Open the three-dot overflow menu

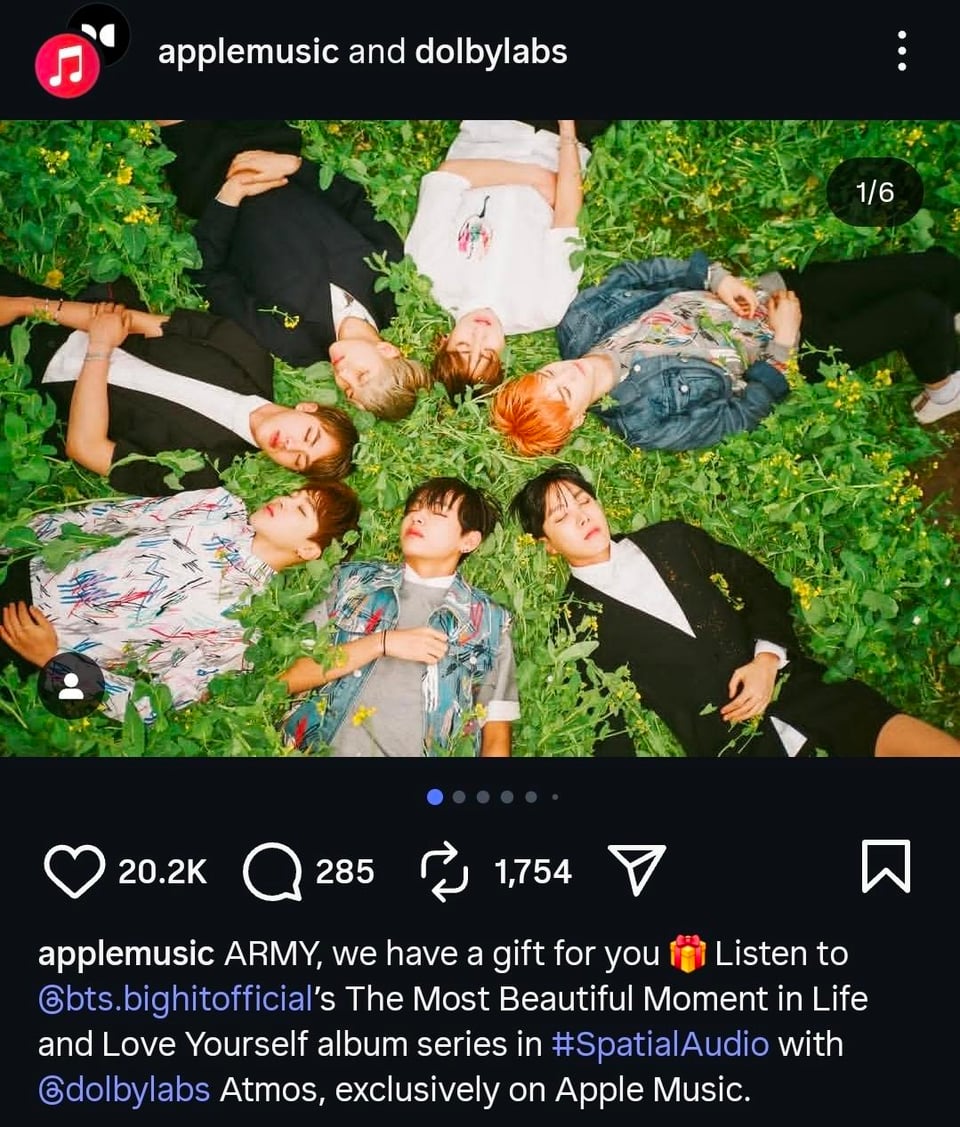click(x=902, y=51)
